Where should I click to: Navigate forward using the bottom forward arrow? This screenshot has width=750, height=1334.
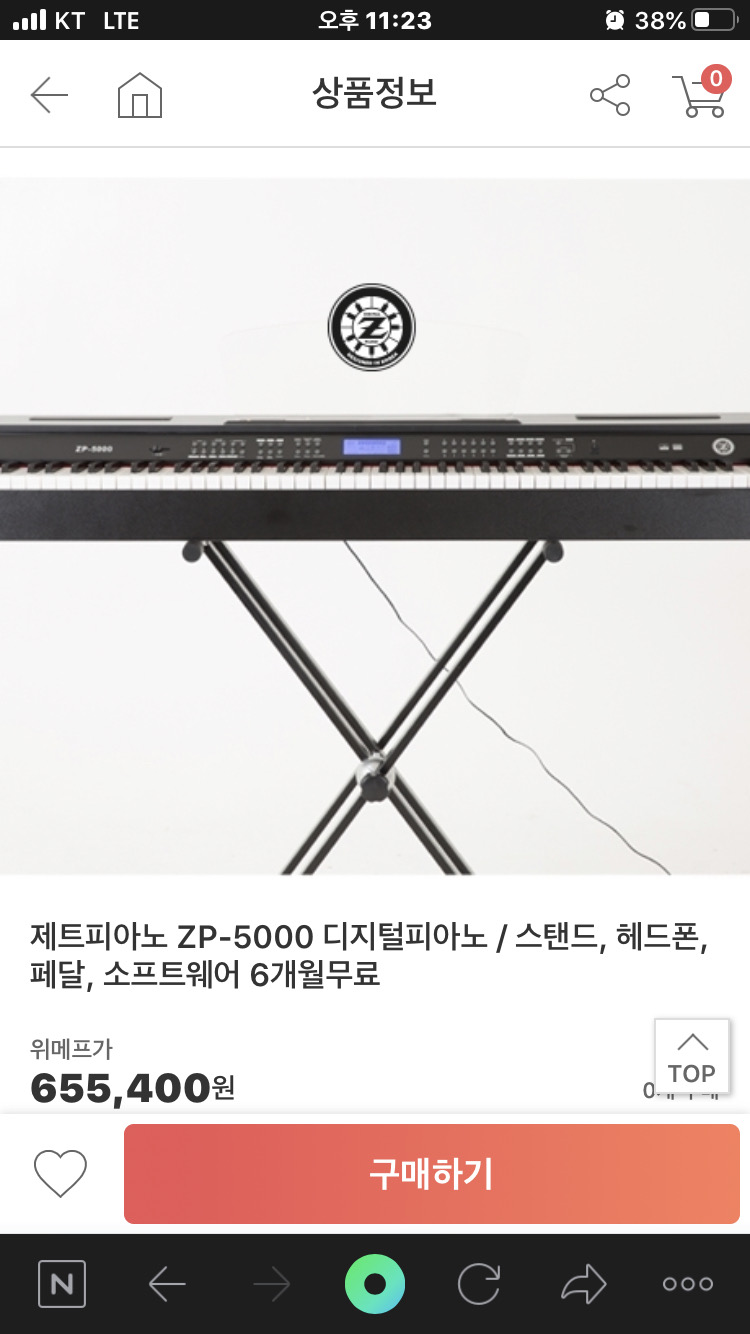(270, 1283)
